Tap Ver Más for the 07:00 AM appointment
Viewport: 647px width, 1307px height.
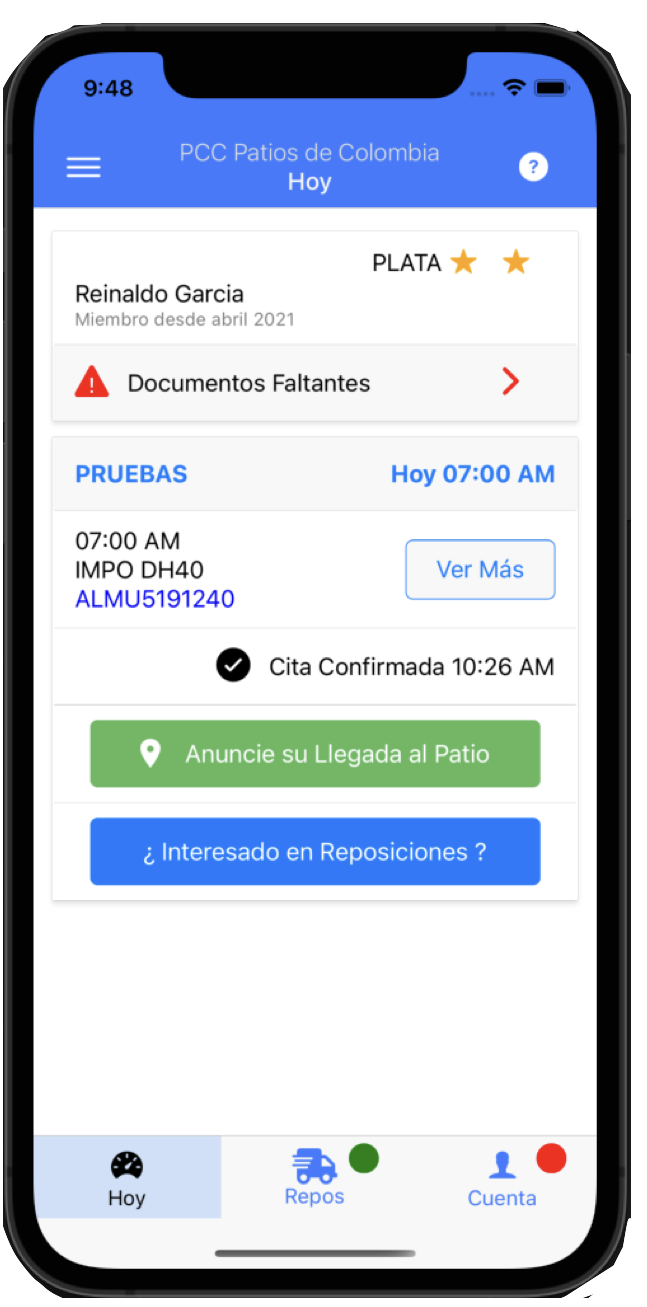[x=480, y=570]
